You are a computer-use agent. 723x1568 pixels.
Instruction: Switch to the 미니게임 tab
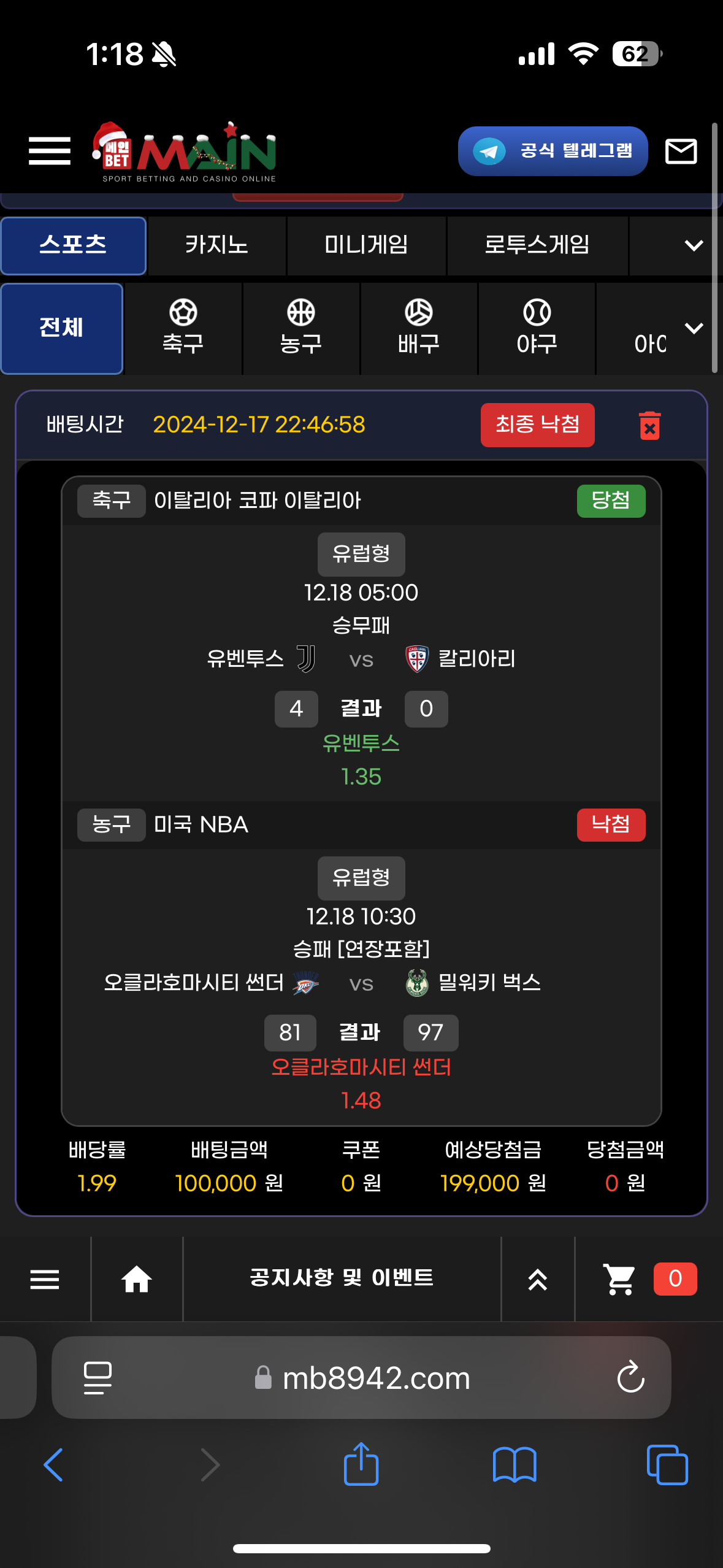click(x=366, y=245)
